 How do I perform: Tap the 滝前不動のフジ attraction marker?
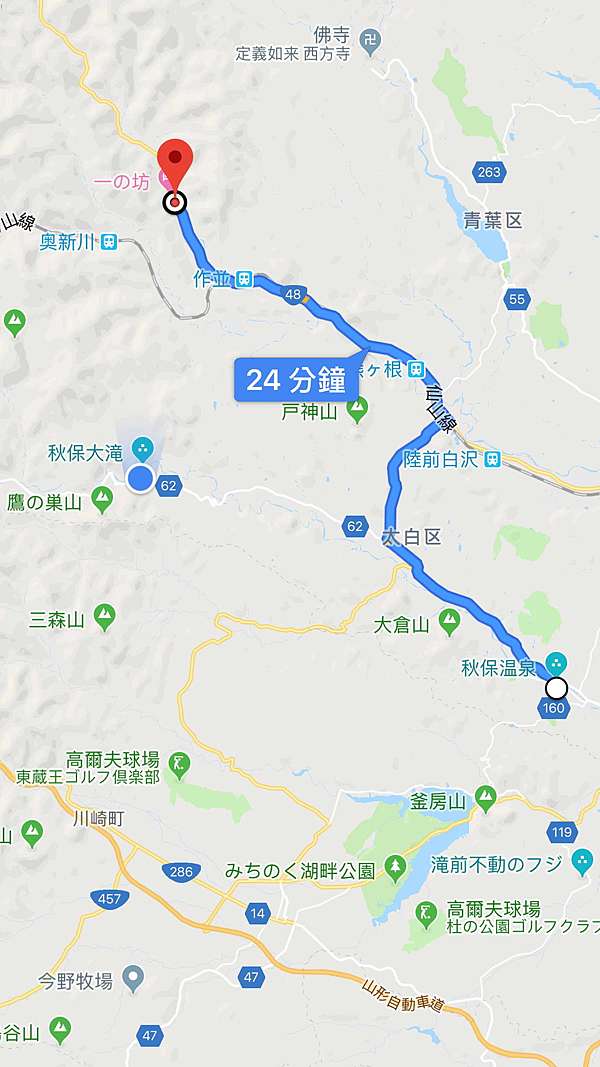pyautogui.click(x=582, y=861)
